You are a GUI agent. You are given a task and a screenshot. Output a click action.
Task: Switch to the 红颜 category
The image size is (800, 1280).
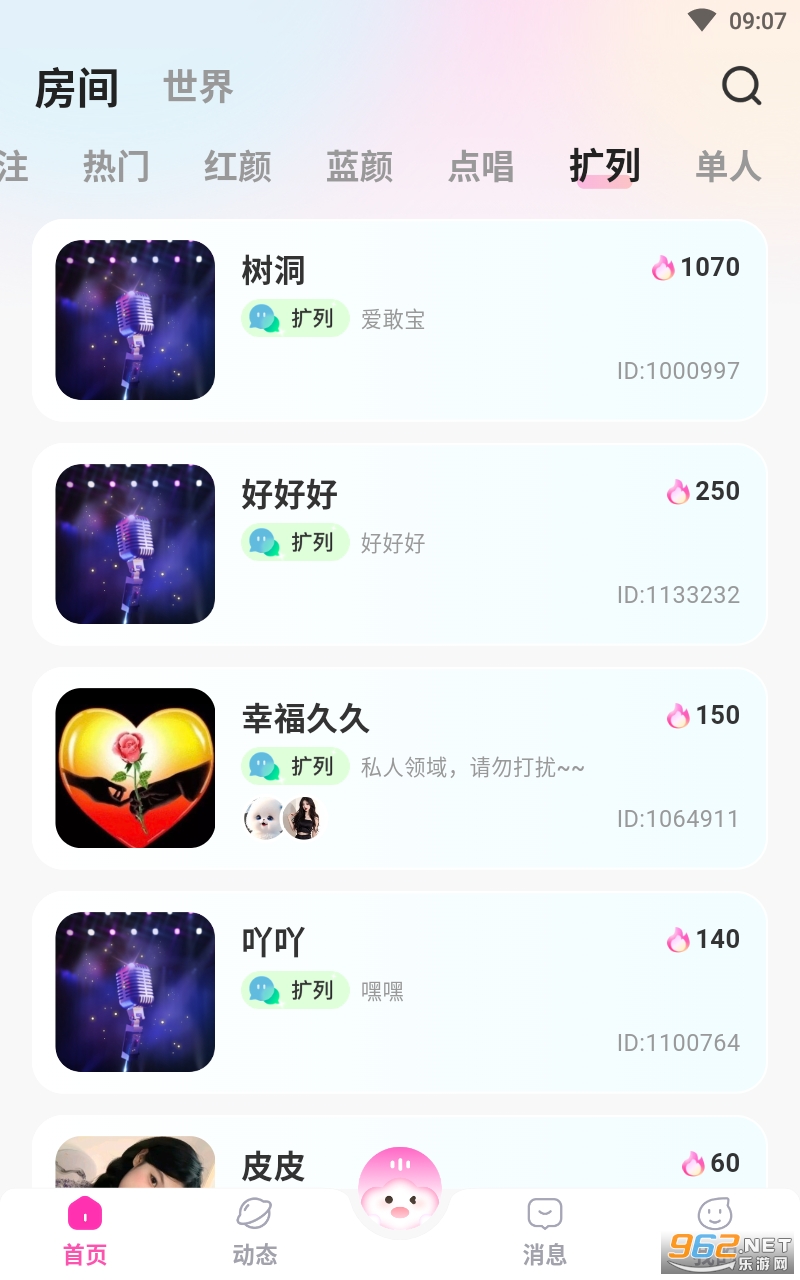coord(238,166)
